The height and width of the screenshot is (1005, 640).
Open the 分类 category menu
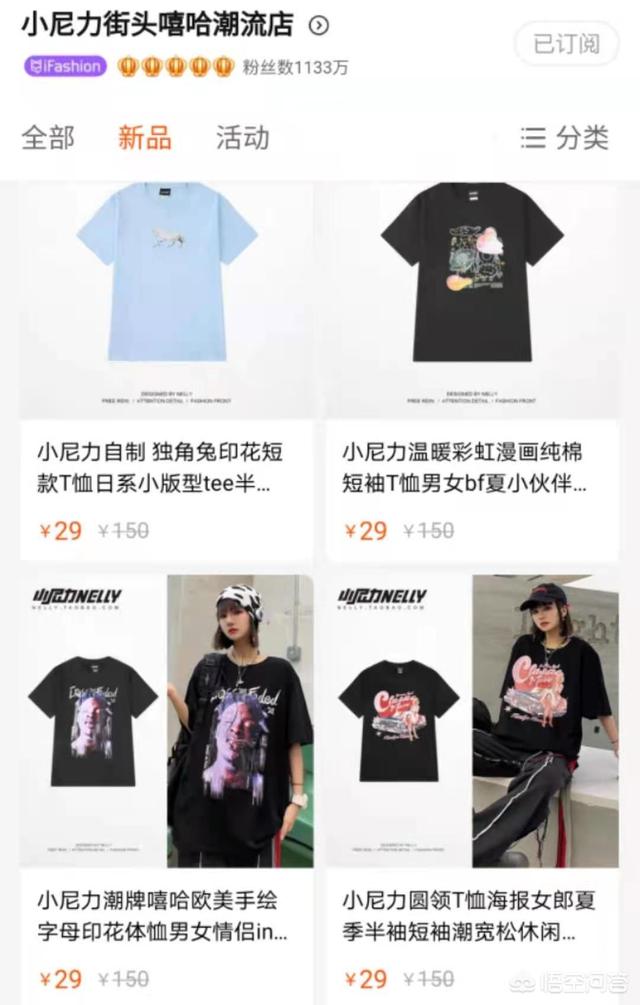click(x=565, y=138)
